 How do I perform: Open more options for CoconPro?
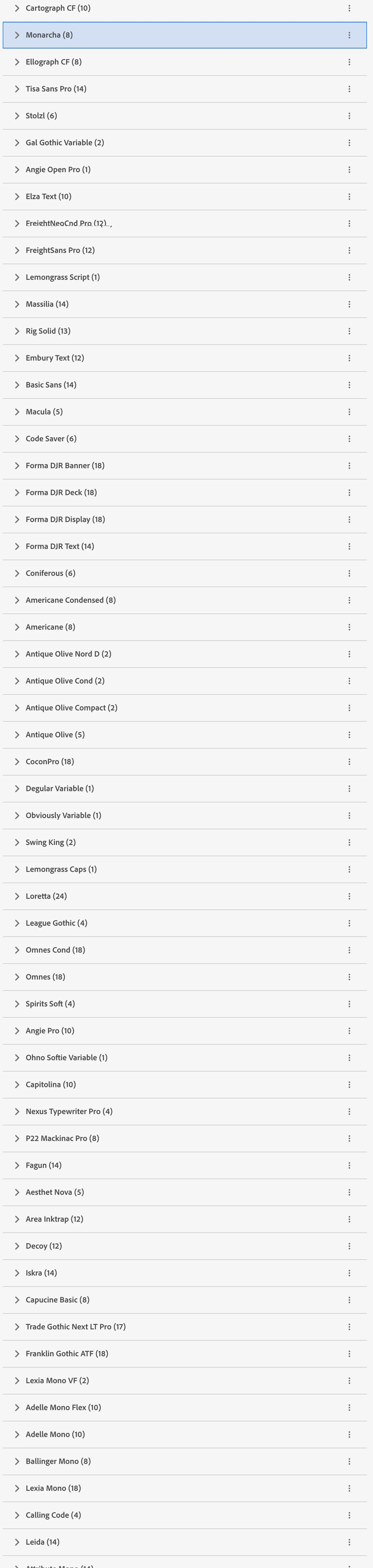(349, 761)
